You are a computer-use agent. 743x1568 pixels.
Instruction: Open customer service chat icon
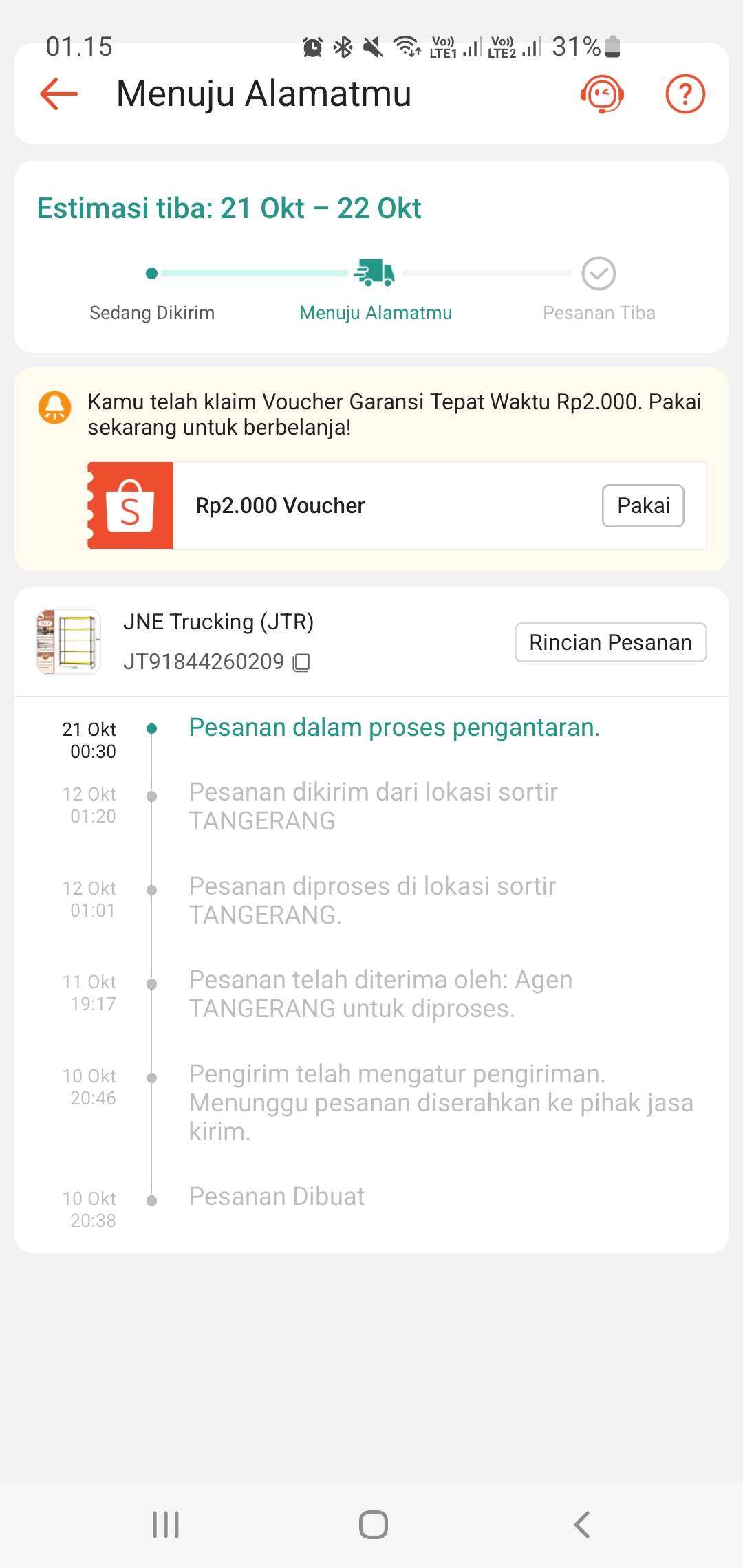click(602, 94)
